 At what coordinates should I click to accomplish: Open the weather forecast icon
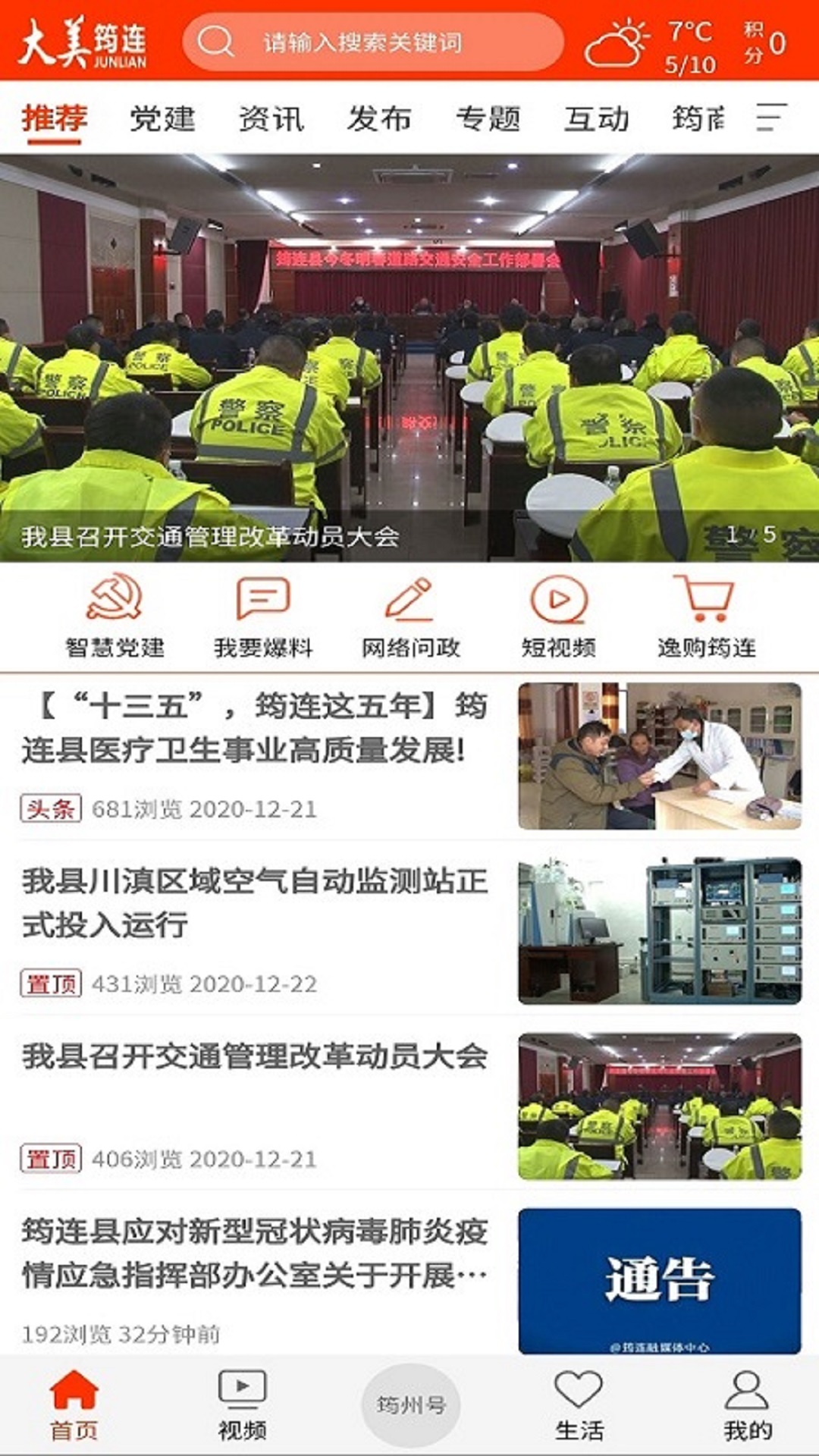pyautogui.click(x=616, y=42)
